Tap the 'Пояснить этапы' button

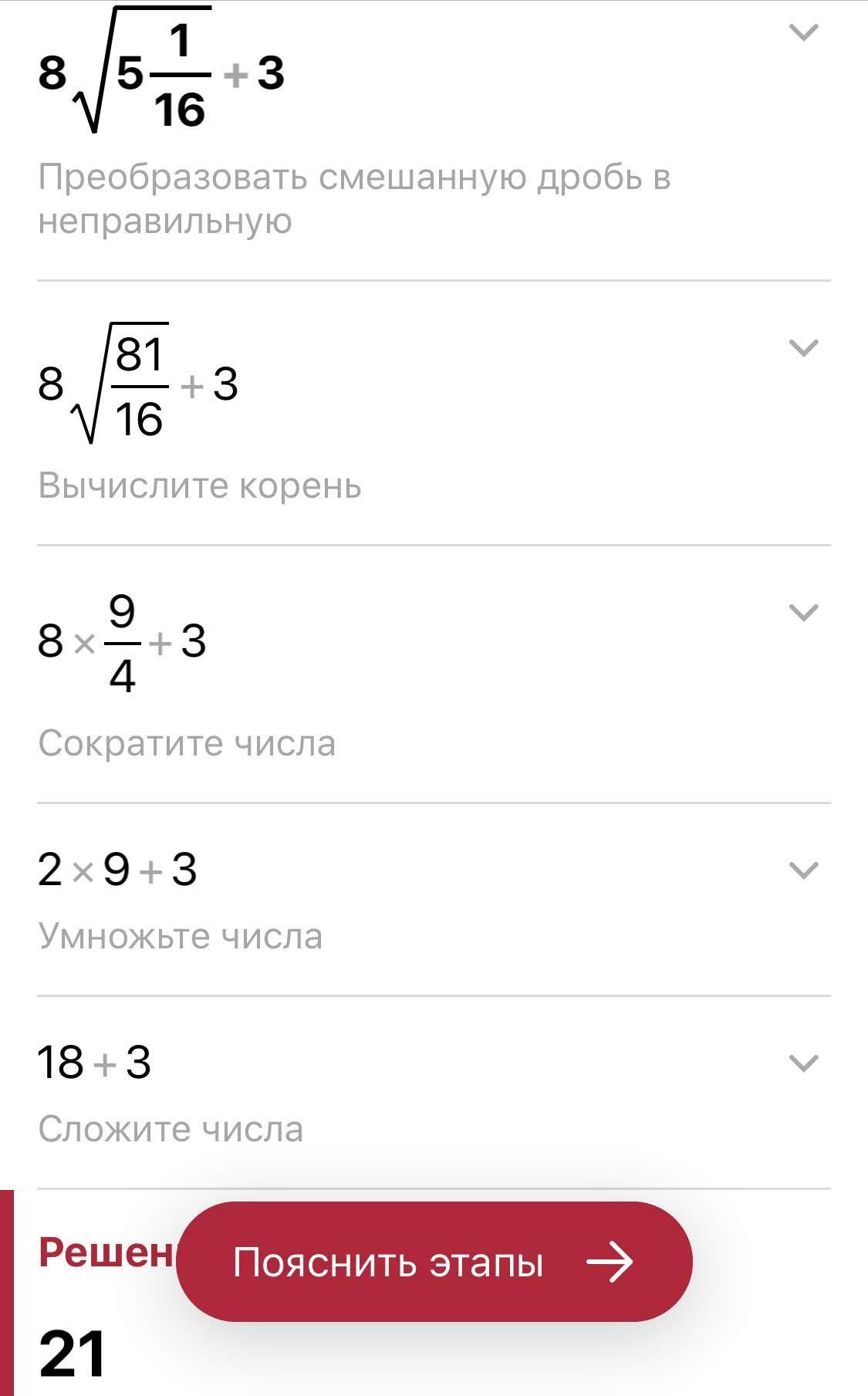point(434,1262)
